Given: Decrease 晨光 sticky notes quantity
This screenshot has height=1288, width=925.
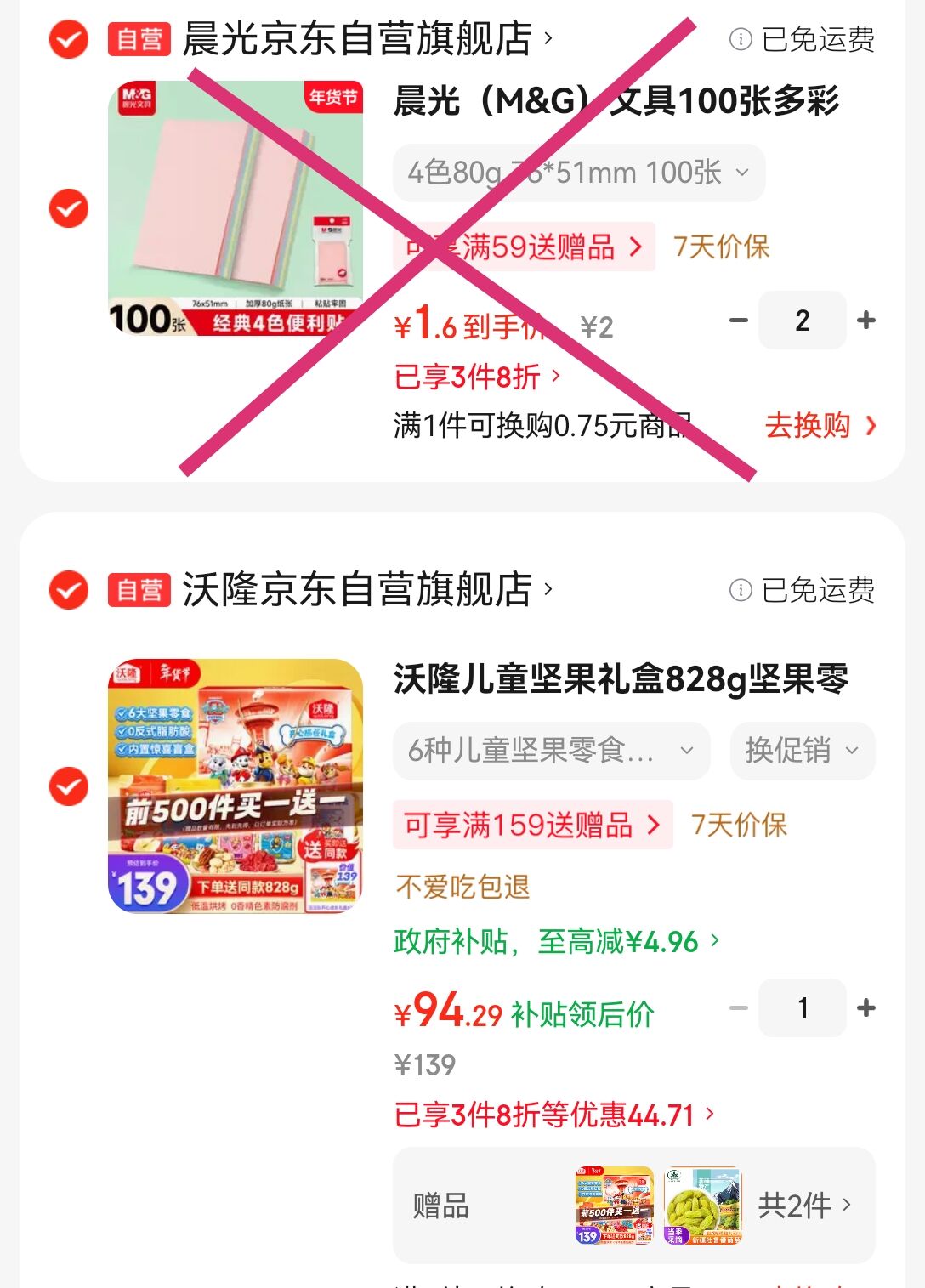Looking at the screenshot, I should click(x=739, y=321).
